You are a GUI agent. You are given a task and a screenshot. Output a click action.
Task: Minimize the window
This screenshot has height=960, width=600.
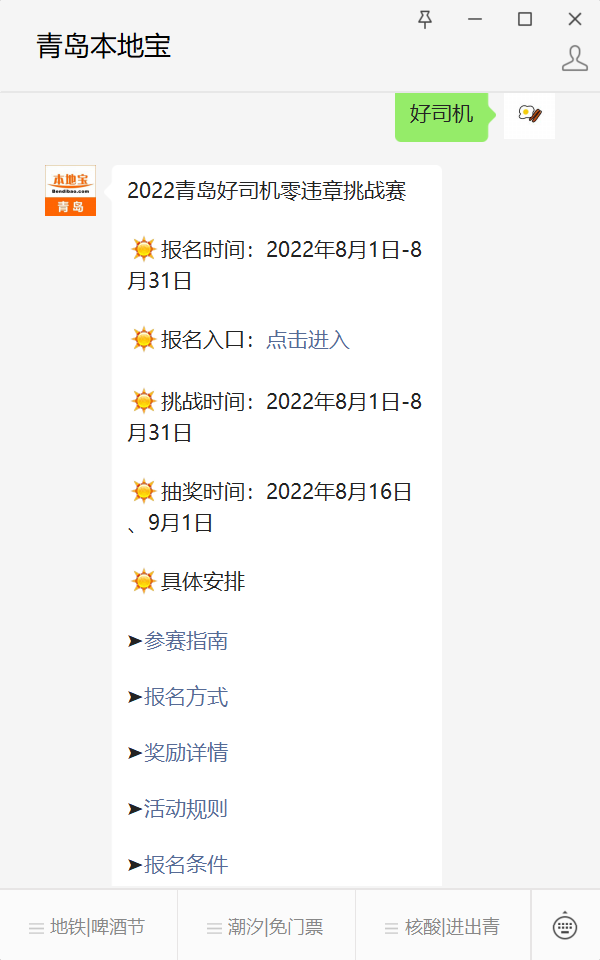click(x=475, y=20)
